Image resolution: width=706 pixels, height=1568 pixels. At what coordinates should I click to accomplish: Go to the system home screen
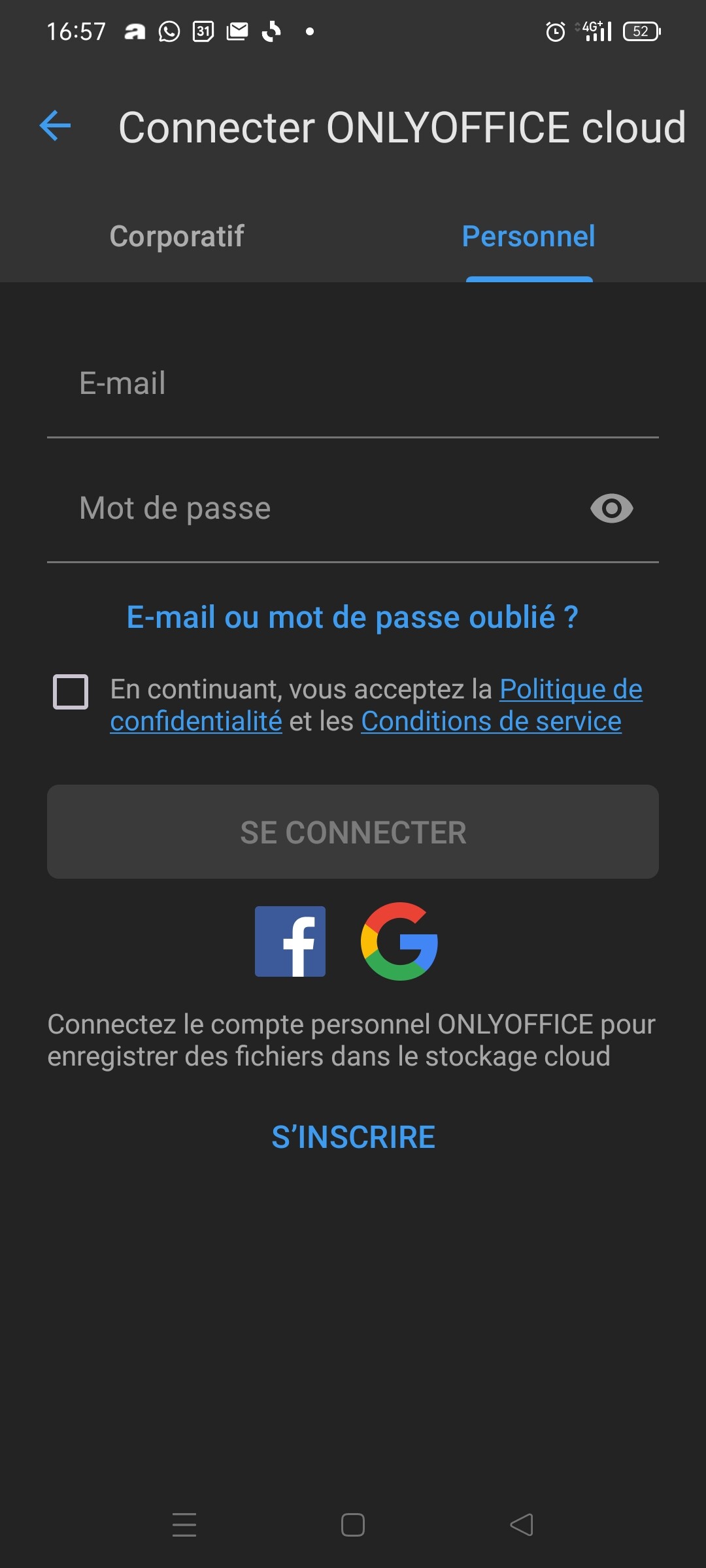tap(353, 1525)
